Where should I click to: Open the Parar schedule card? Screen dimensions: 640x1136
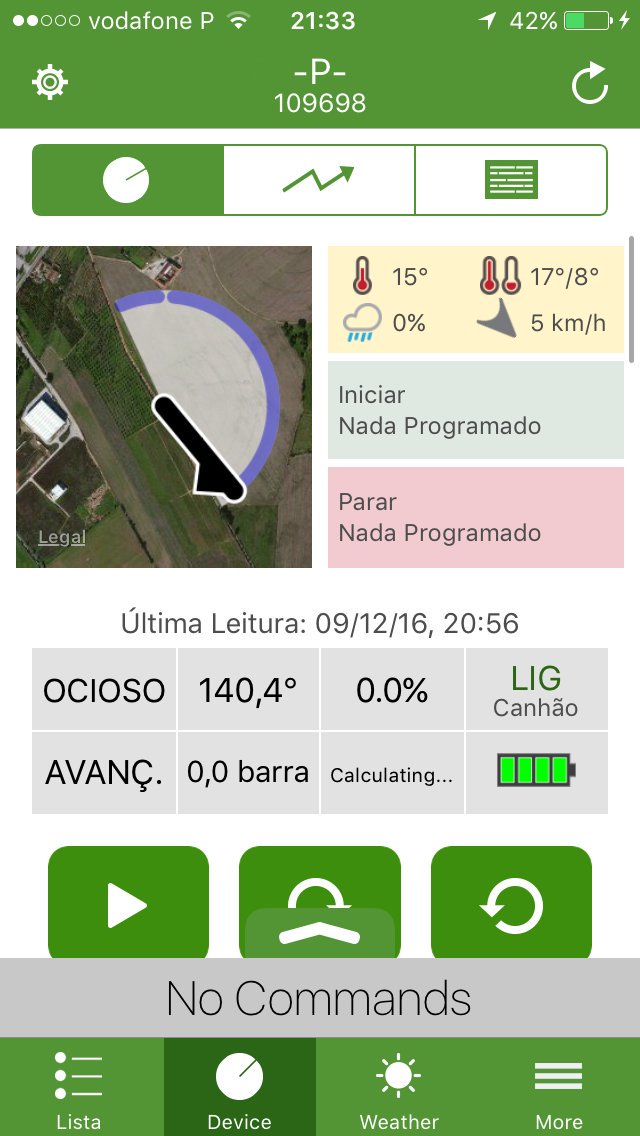point(476,517)
